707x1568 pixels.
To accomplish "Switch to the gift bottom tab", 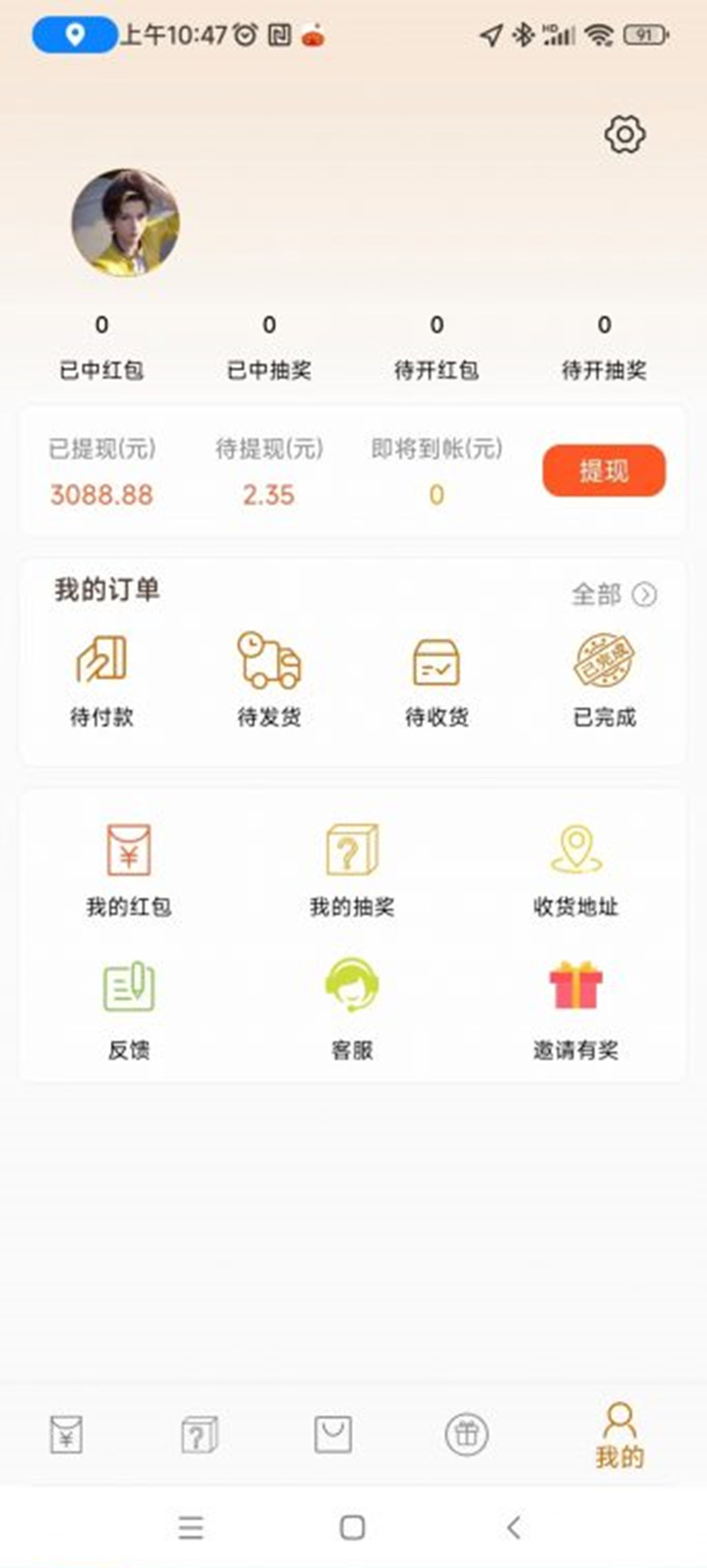I will 467,1434.
